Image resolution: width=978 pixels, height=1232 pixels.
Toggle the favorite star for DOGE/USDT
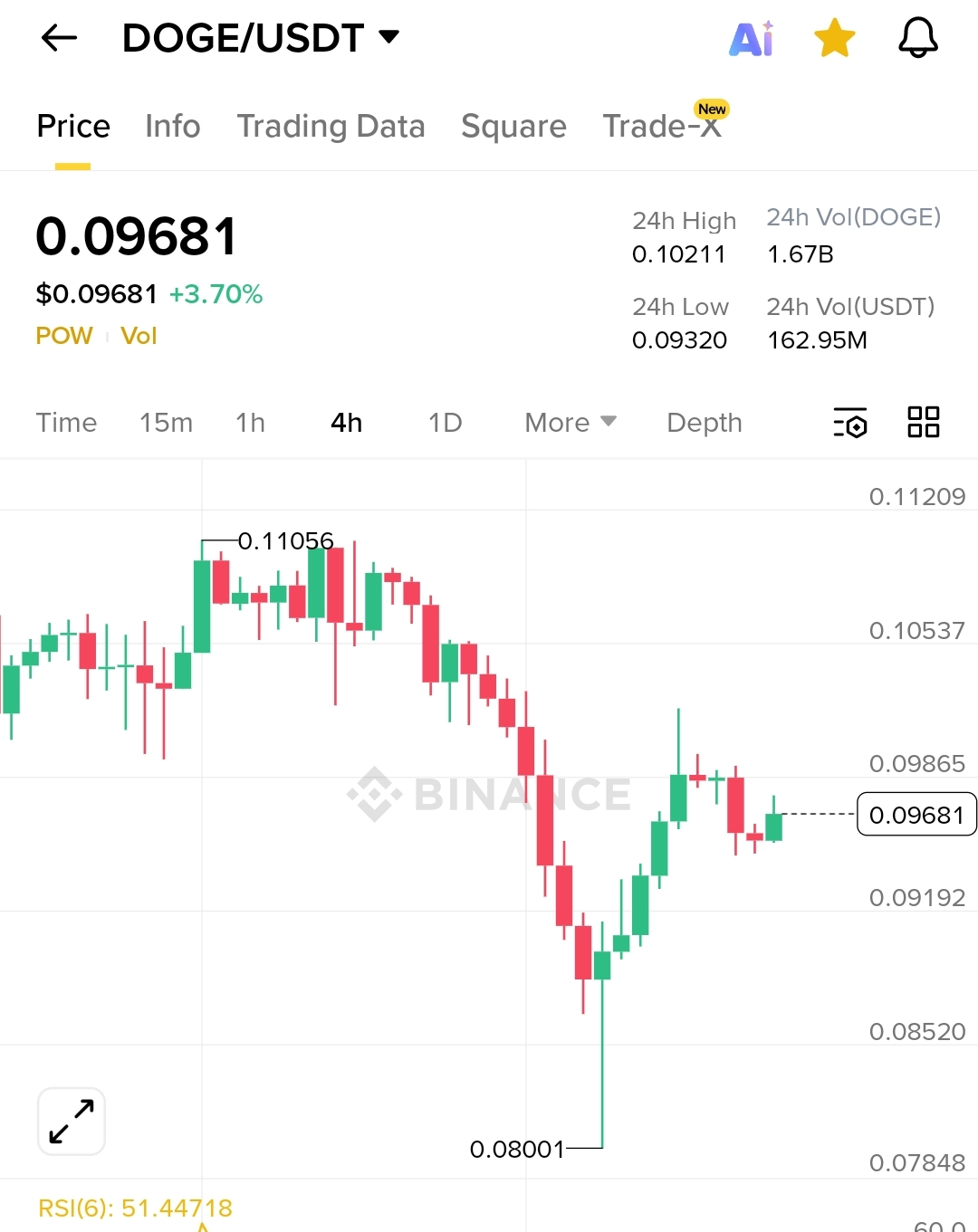click(x=834, y=39)
